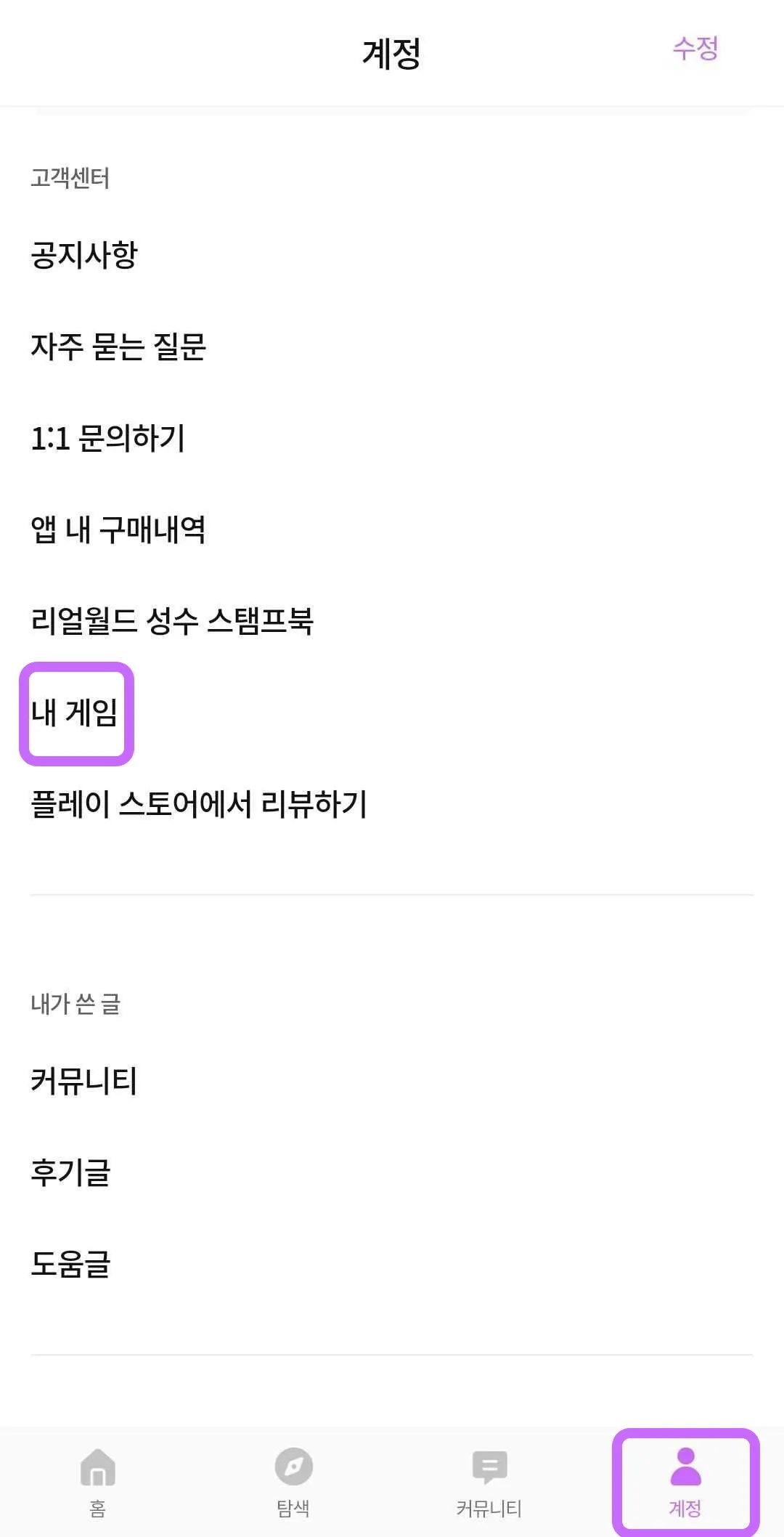View 앱 내 구매내역

point(118,530)
